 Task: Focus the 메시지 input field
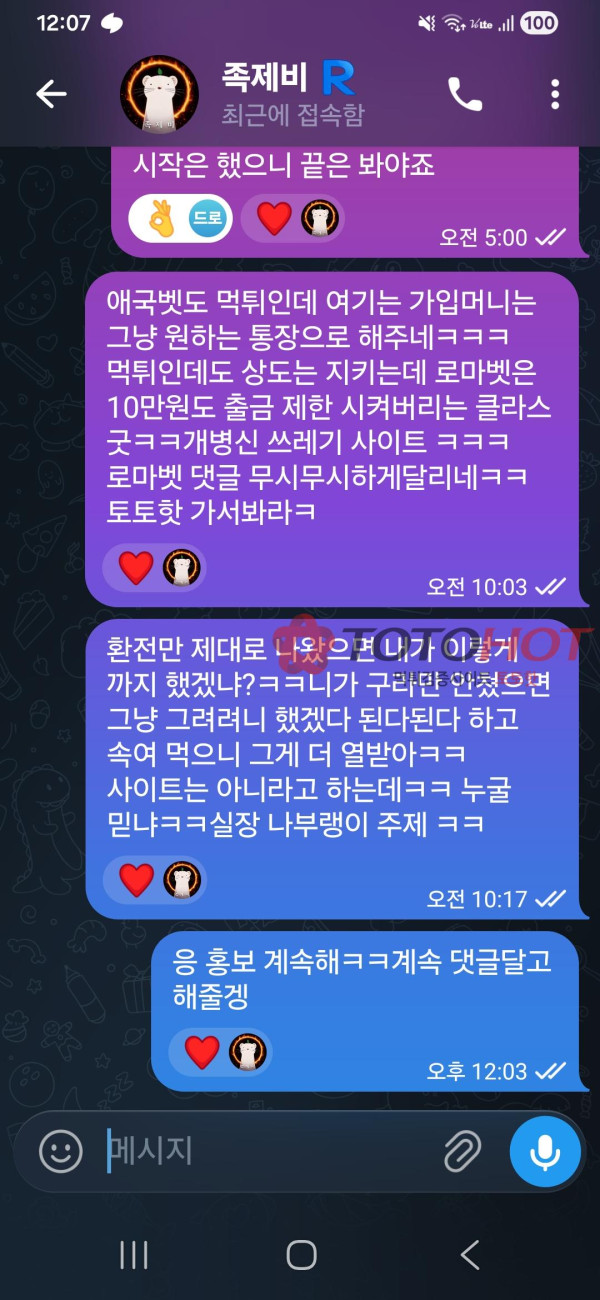pos(270,1151)
